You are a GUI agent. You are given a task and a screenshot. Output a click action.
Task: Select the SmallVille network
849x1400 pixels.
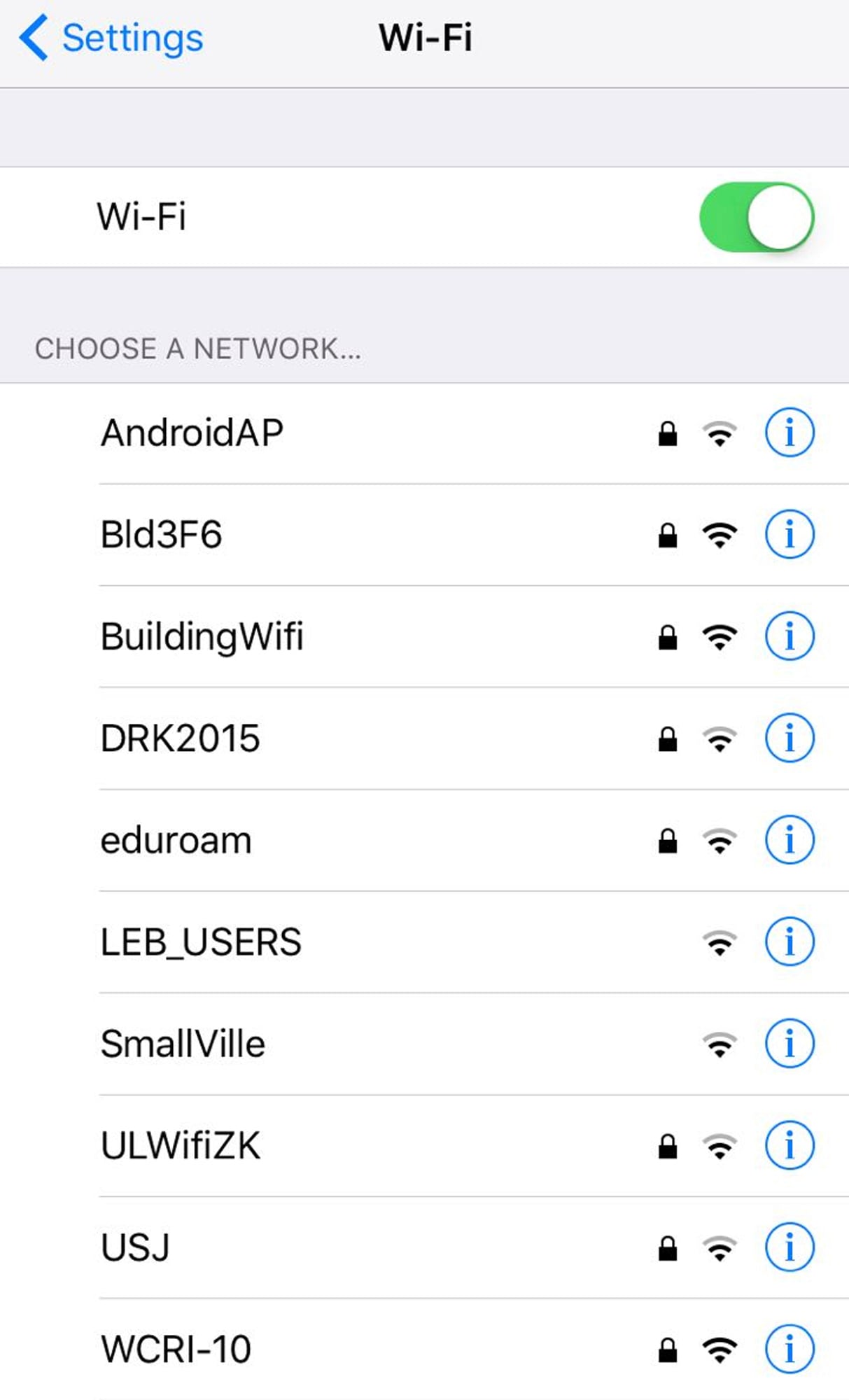point(183,1044)
